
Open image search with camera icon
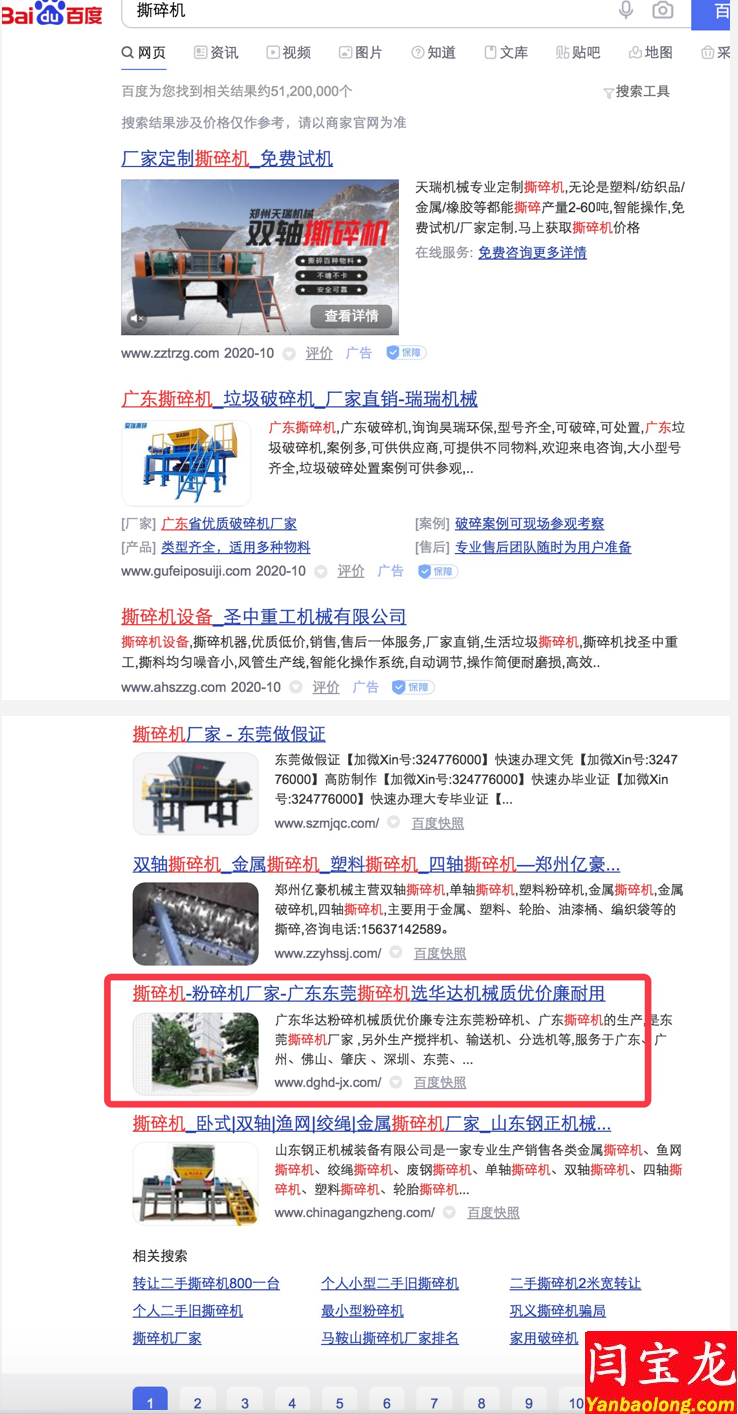point(662,10)
